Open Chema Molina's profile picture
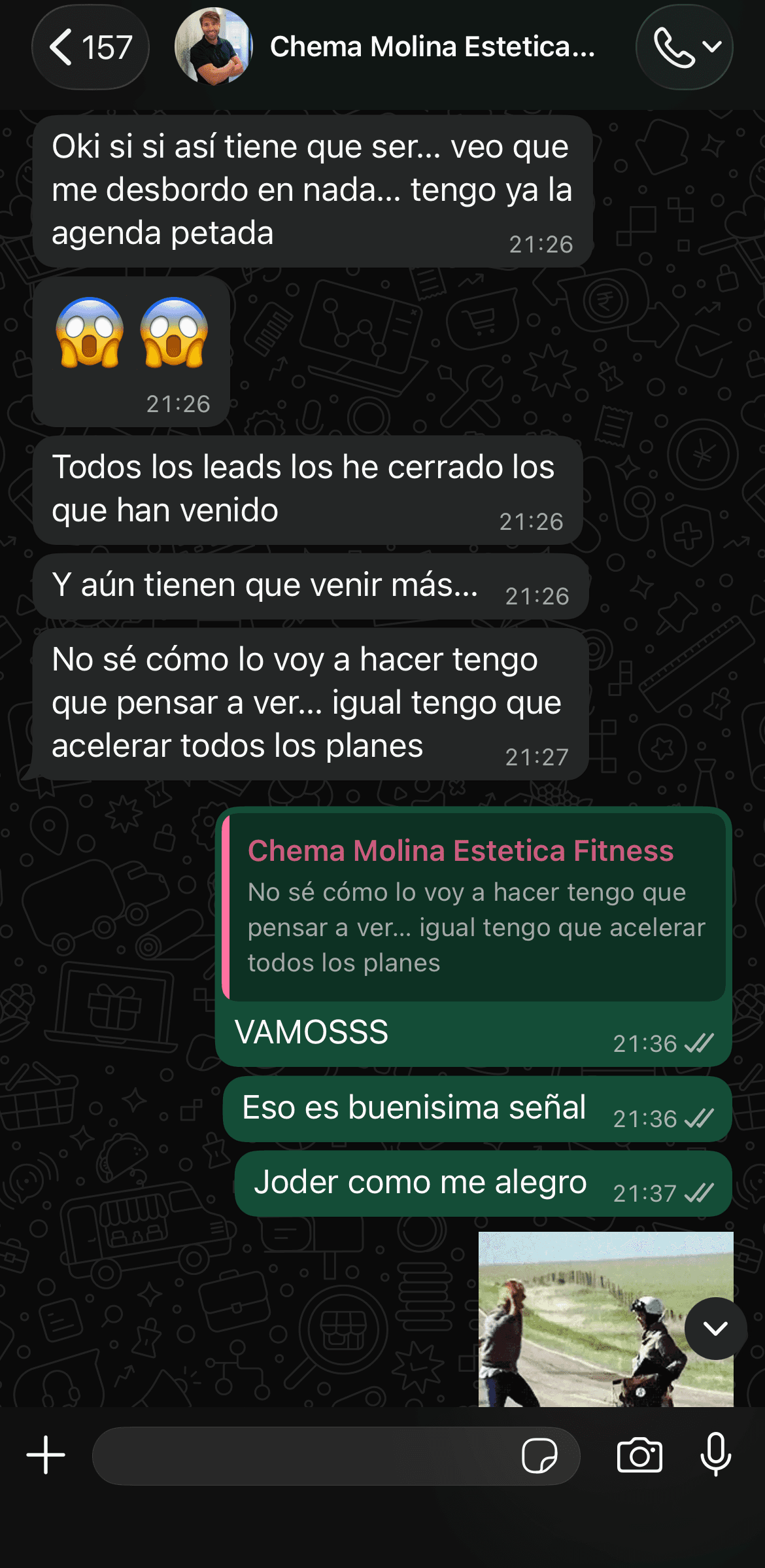 [213, 47]
